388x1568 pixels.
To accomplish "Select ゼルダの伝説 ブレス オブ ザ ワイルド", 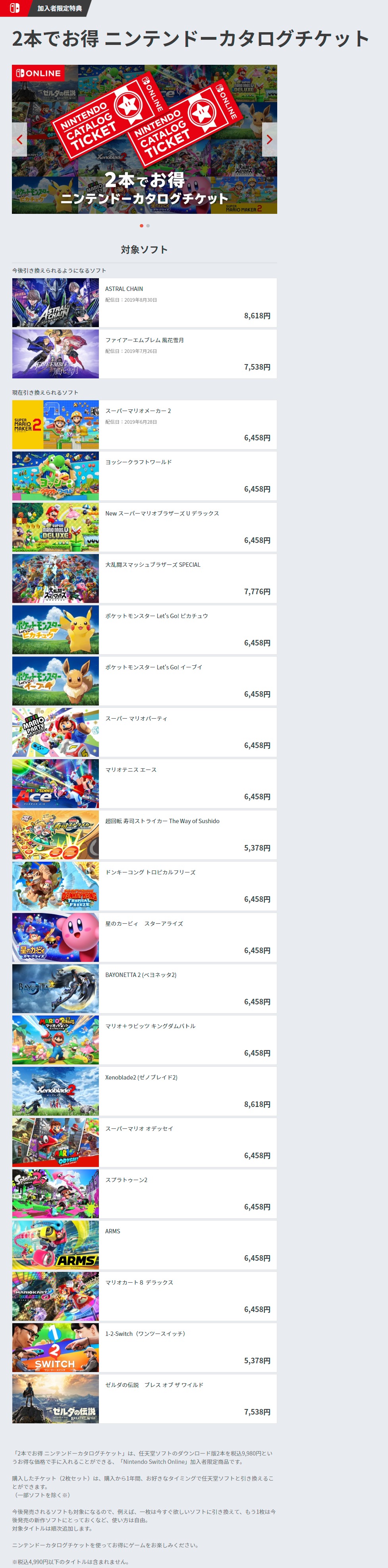I will [144, 1399].
